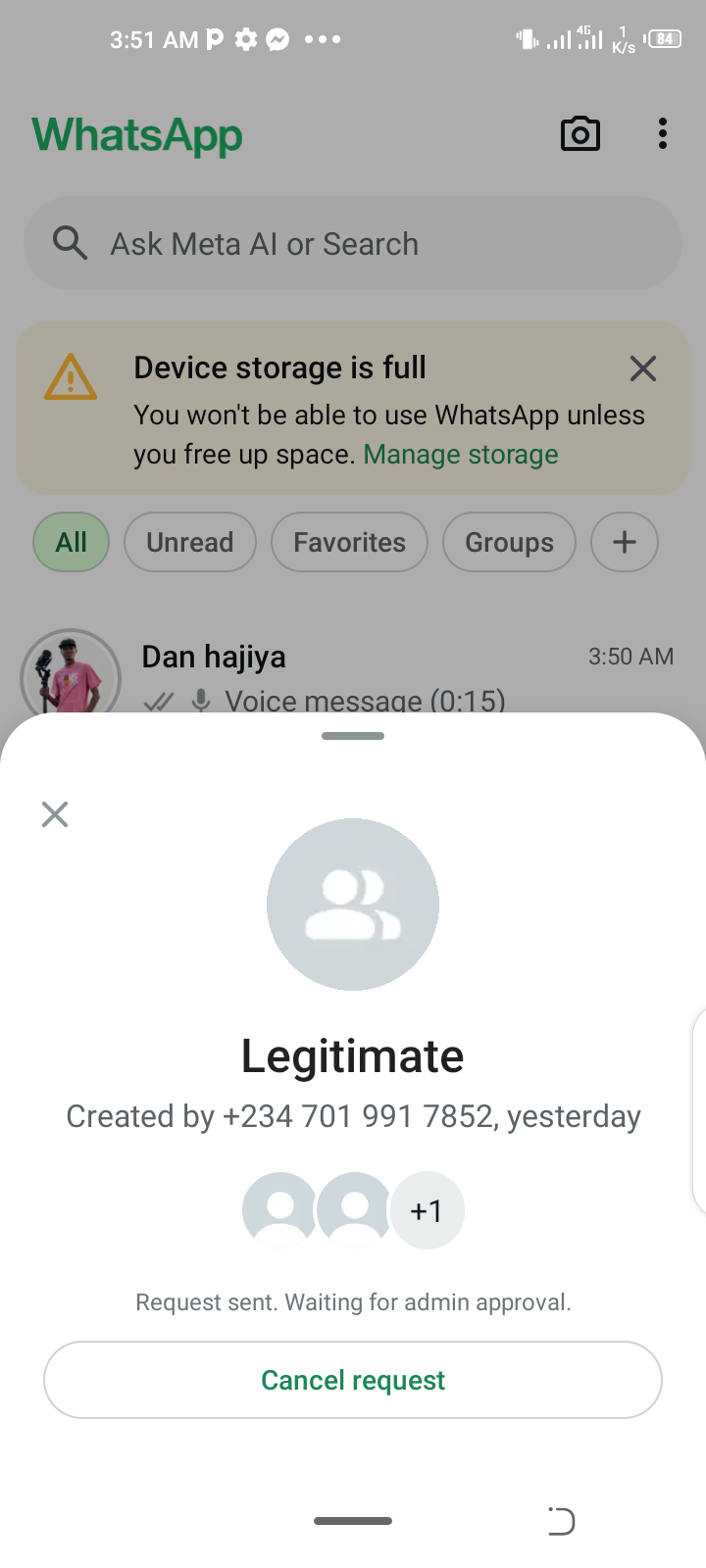The image size is (706, 1568).
Task: Switch to the Groups filter
Action: click(x=509, y=542)
